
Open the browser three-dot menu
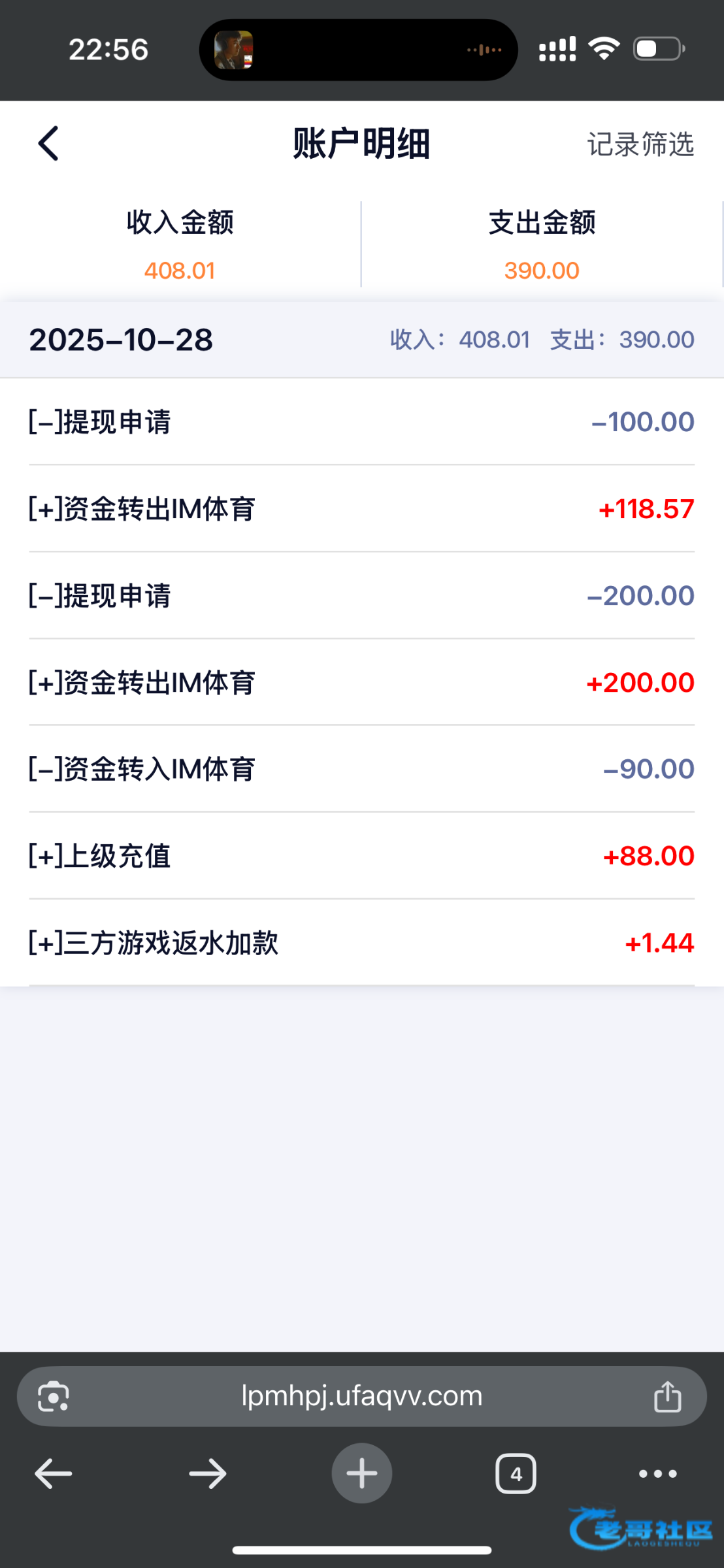click(x=657, y=1474)
